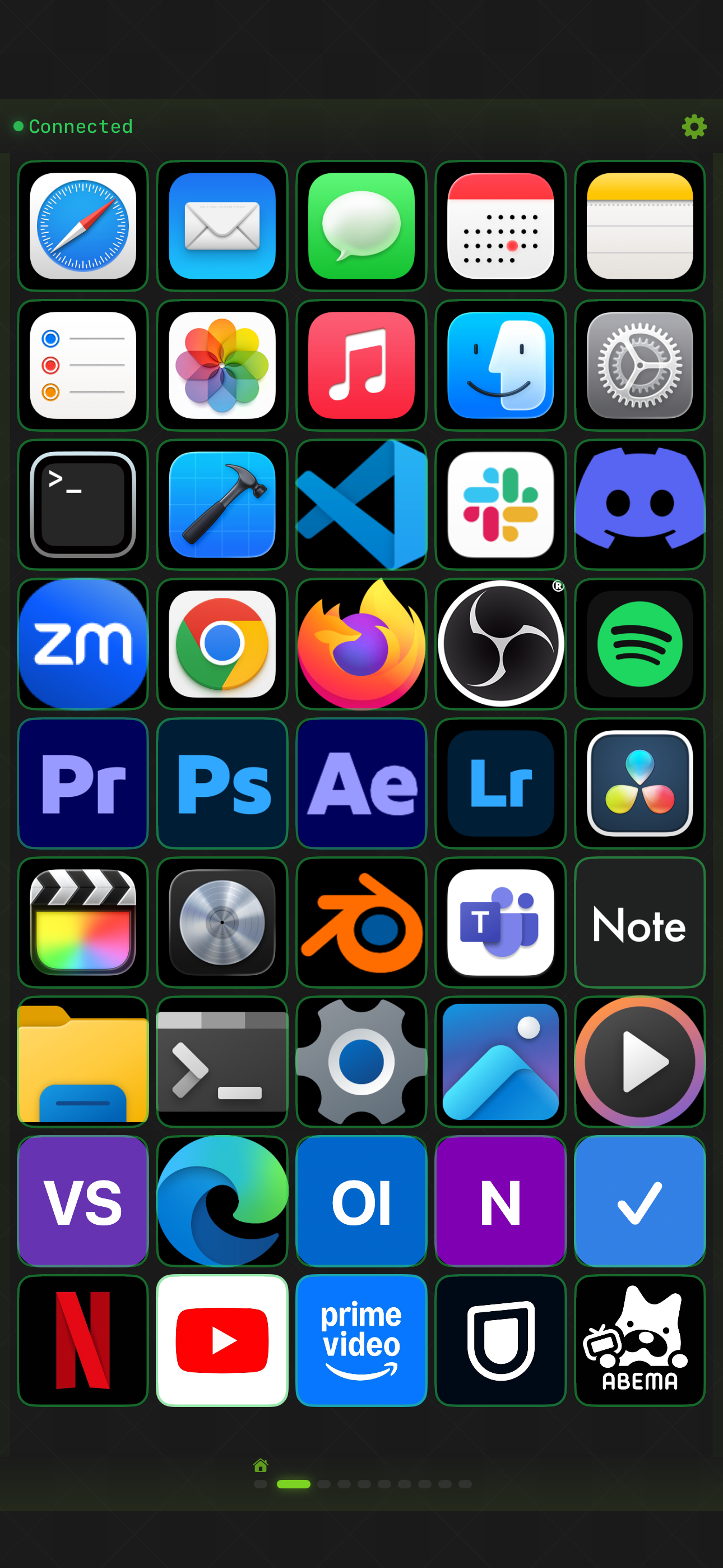Launch Blender
The height and width of the screenshot is (1568, 723).
[x=361, y=923]
